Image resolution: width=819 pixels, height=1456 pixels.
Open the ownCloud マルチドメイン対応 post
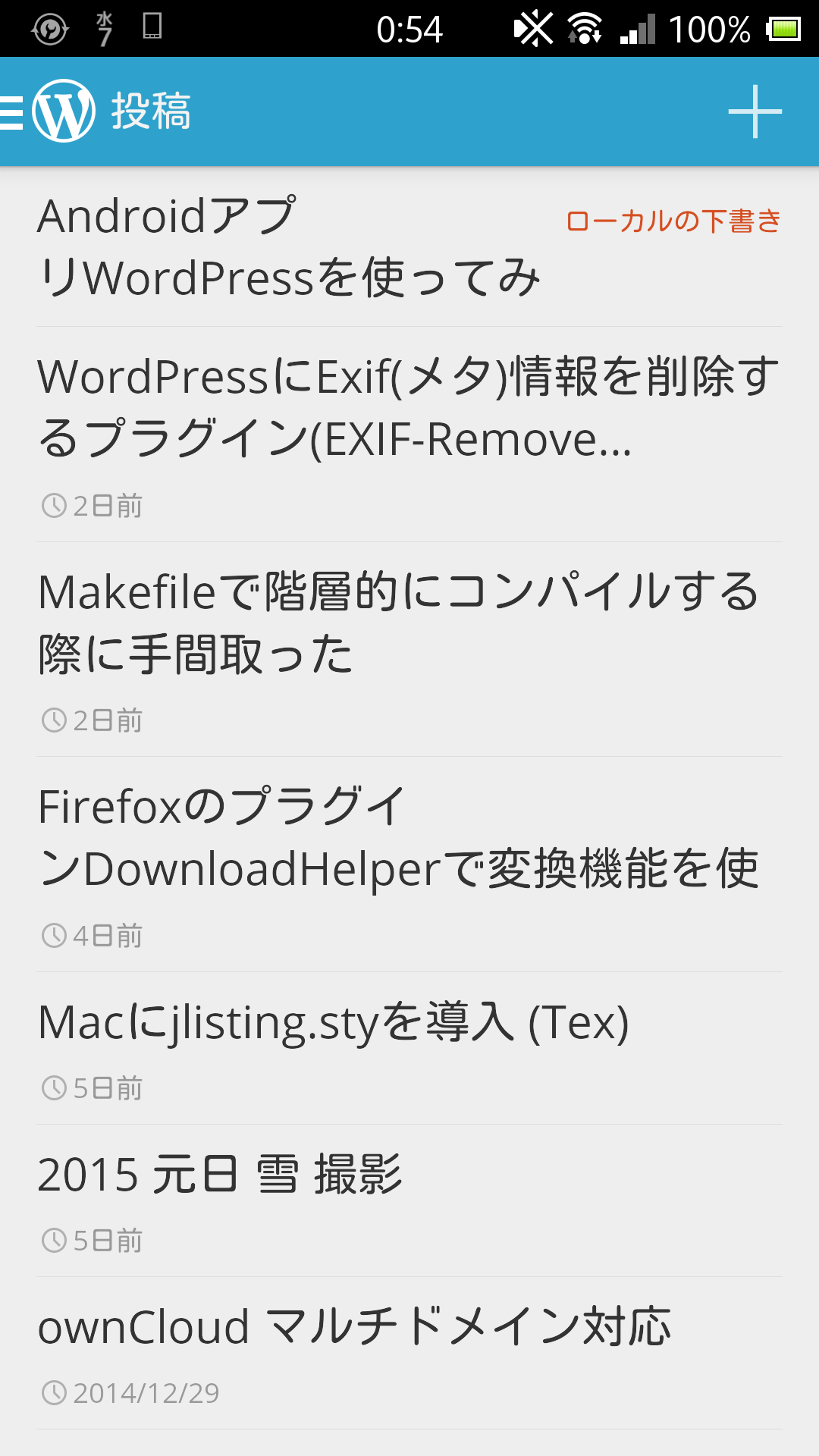(409, 1353)
